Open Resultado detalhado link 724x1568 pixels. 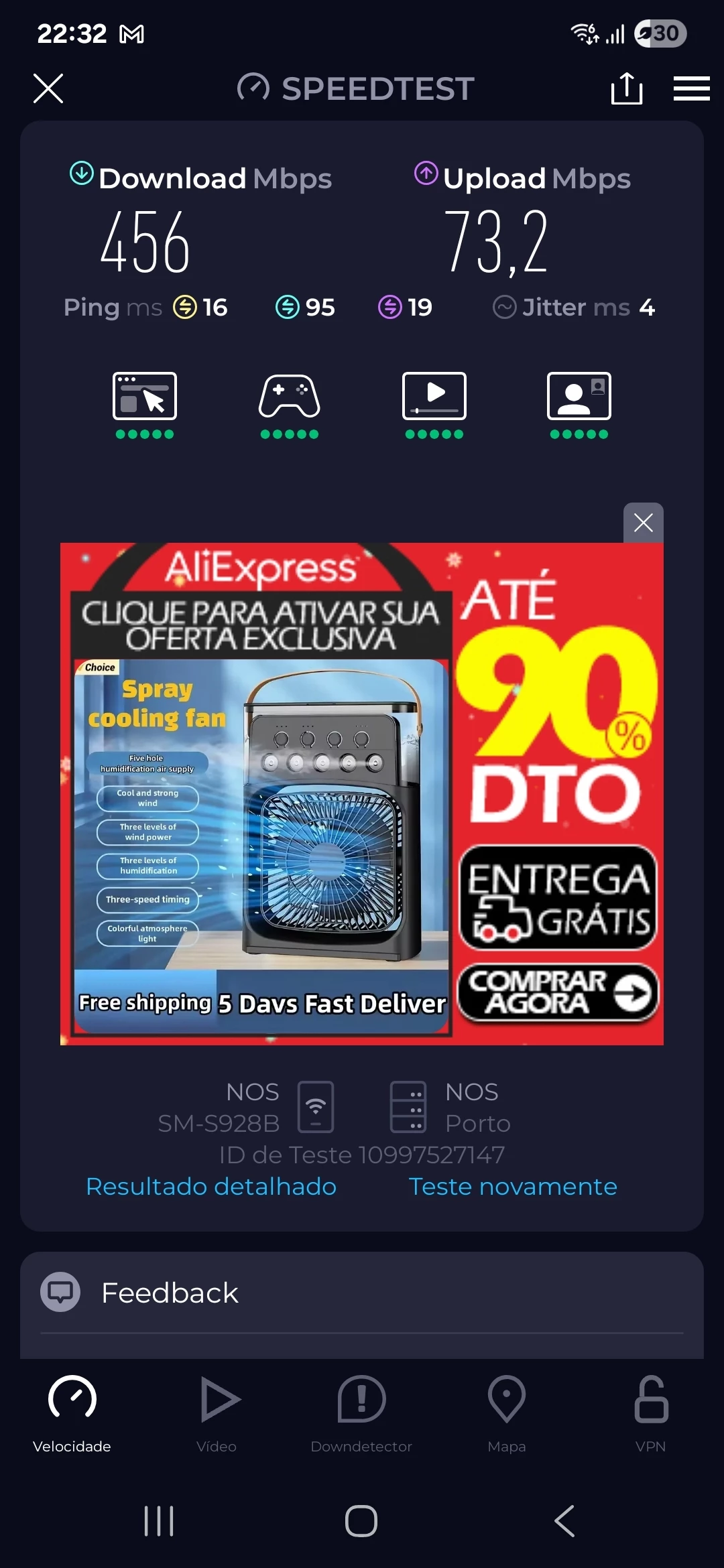211,1186
